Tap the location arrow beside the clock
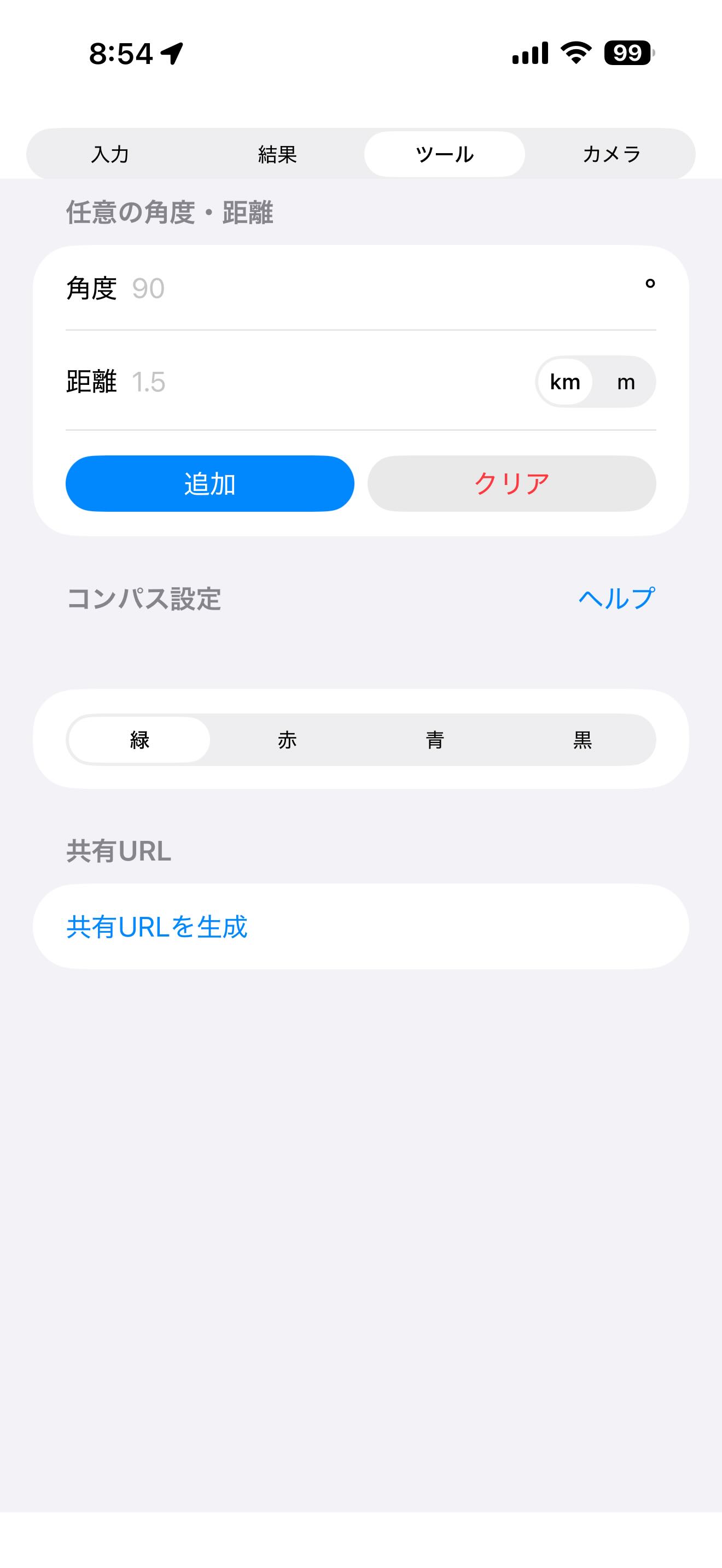 (172, 54)
